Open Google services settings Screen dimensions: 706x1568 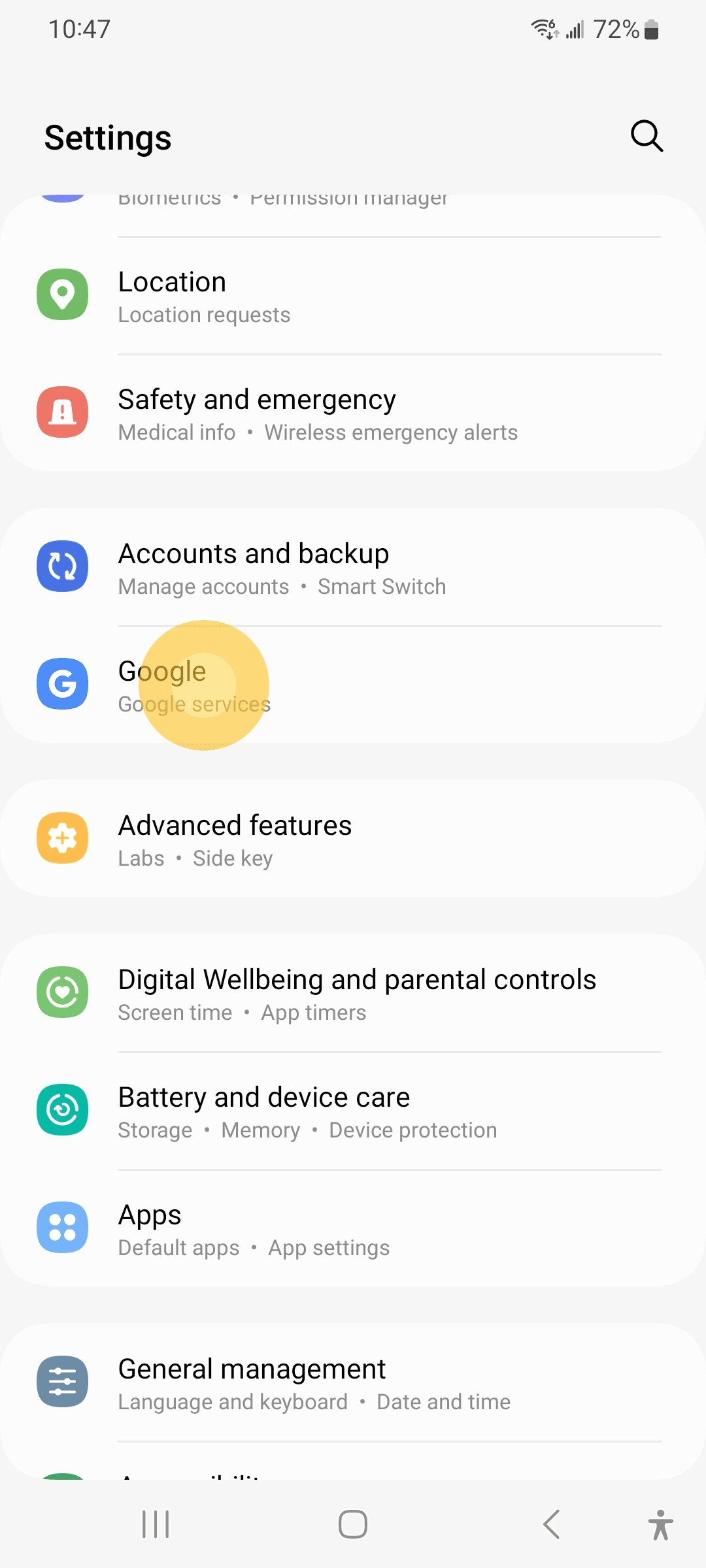click(x=353, y=685)
